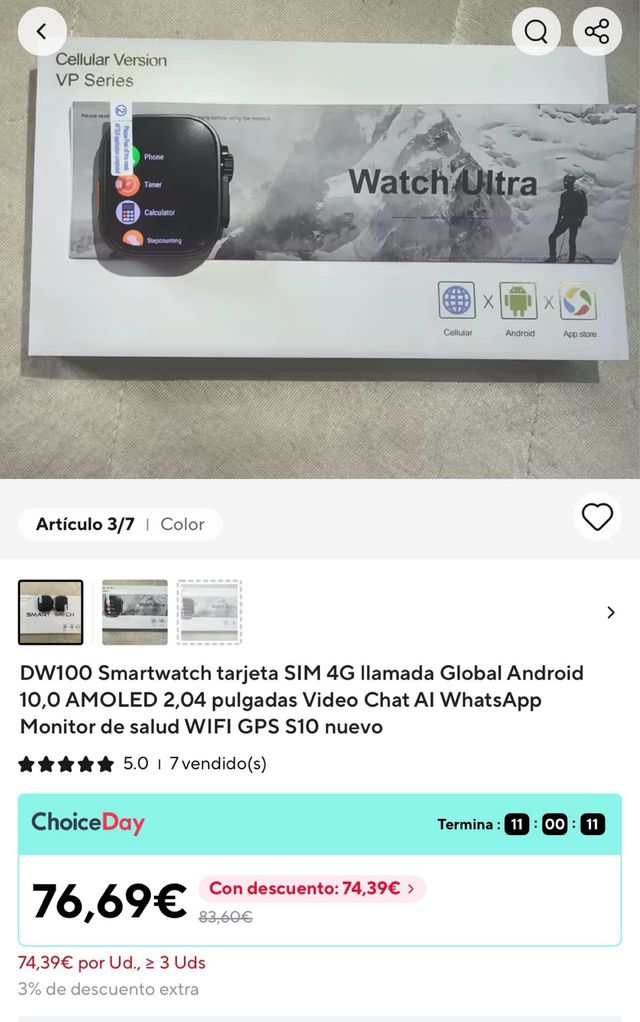Open the 'Artículo 3/7 | Color' image indicator
Screen dimensions: 640x1022
pos(120,524)
